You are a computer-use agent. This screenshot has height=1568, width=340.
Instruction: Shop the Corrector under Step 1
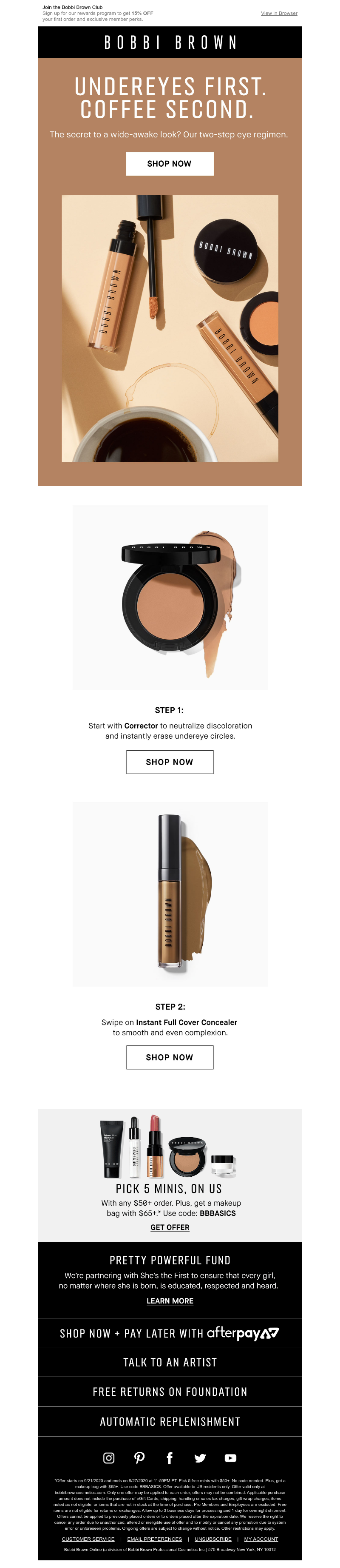[x=169, y=762]
